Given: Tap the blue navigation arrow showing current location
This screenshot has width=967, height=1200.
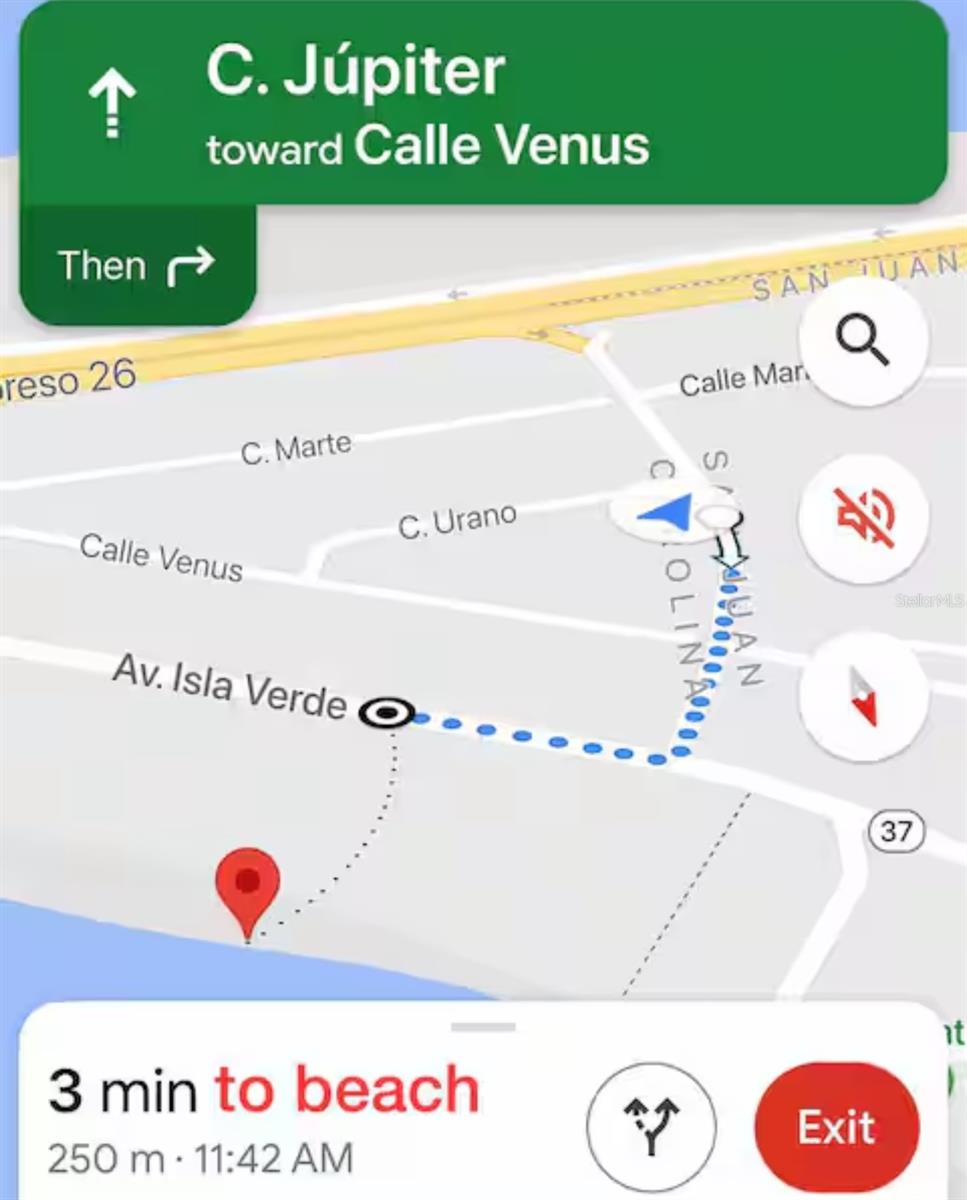Looking at the screenshot, I should click(x=665, y=510).
